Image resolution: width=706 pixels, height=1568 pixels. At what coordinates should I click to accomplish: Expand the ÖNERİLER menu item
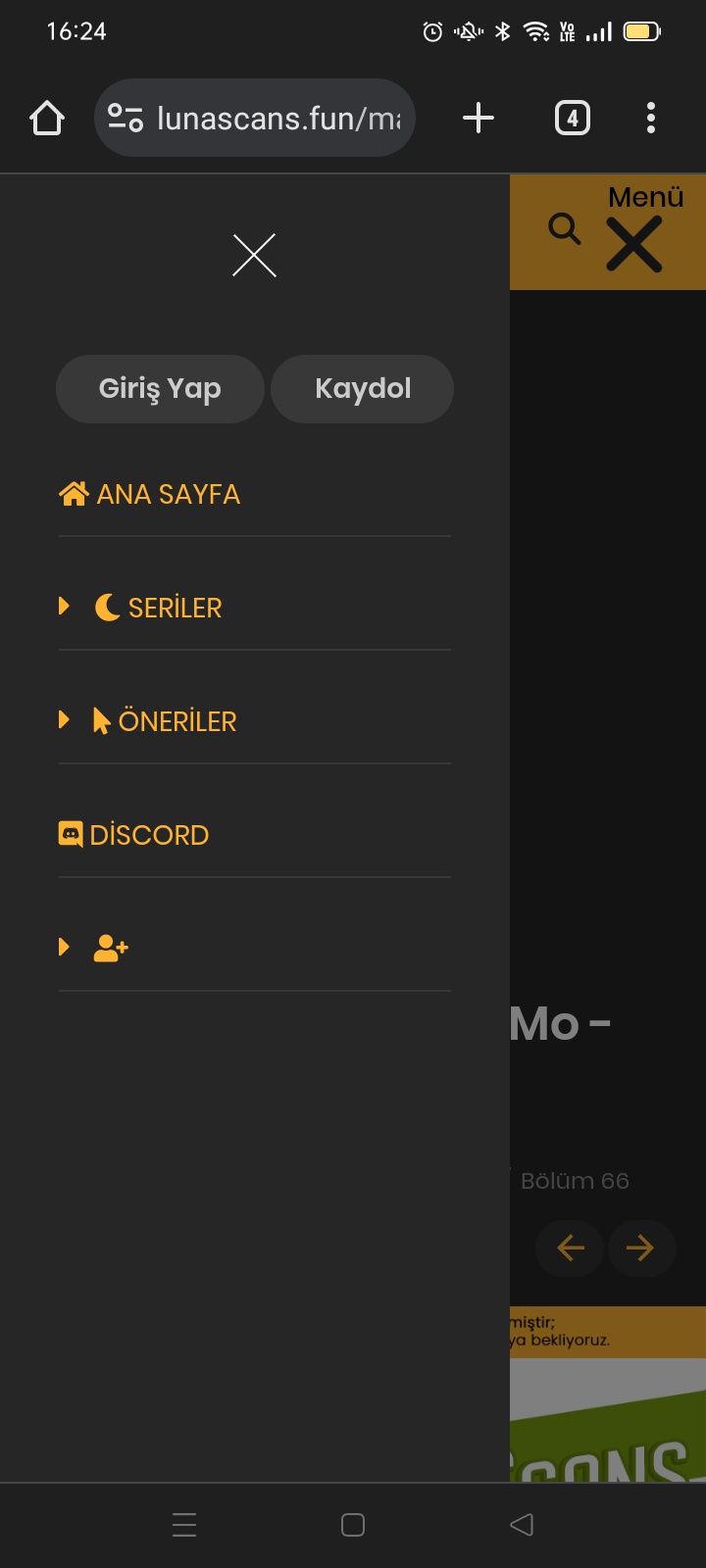165,721
